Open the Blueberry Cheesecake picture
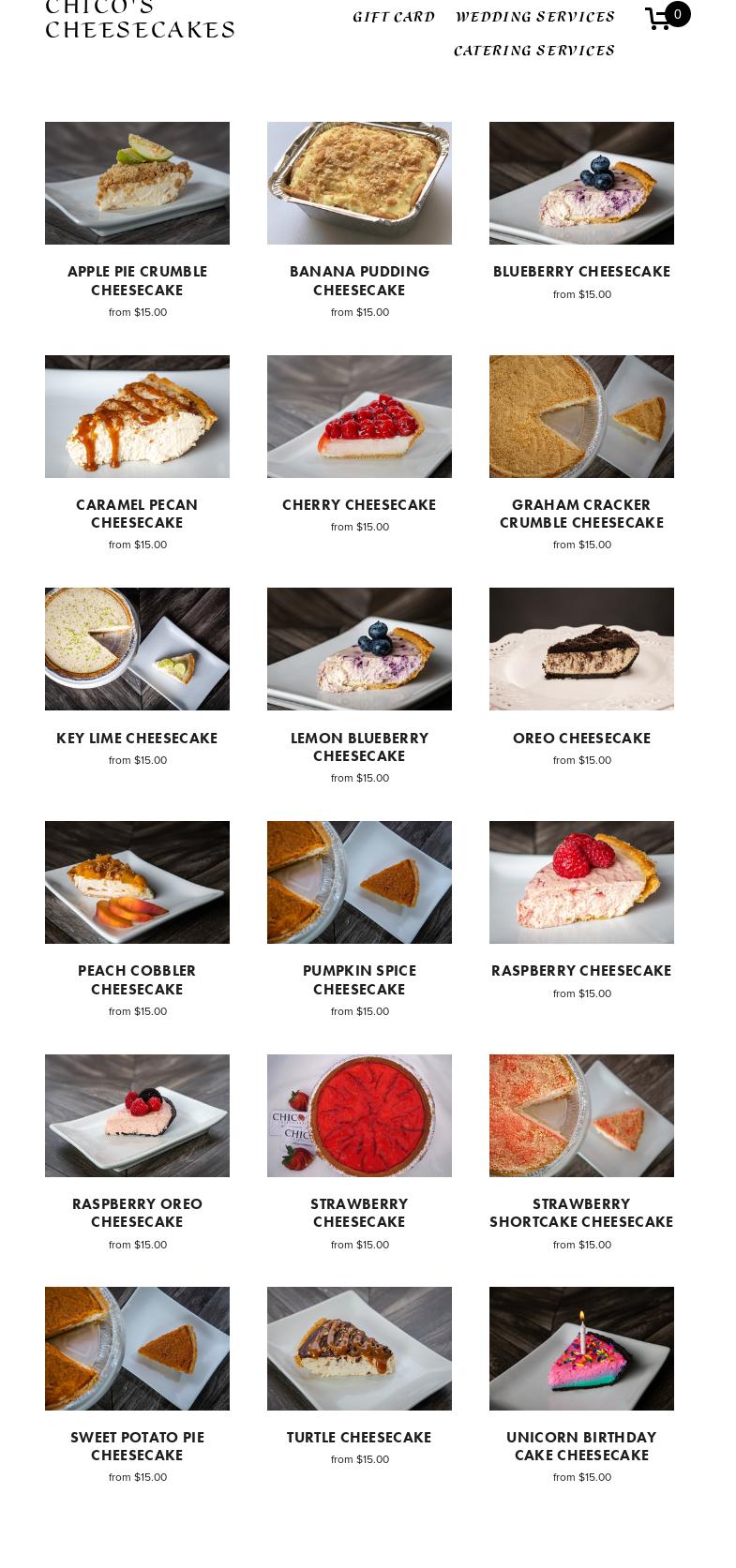 [x=581, y=183]
